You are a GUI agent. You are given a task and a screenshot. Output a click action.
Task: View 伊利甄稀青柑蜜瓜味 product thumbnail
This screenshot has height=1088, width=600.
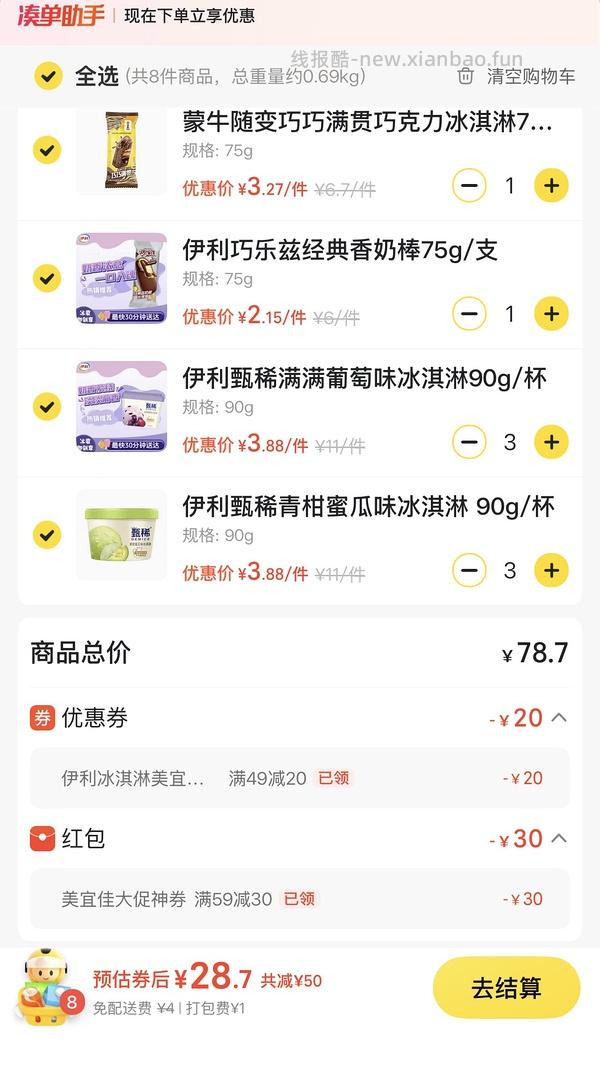tap(121, 535)
